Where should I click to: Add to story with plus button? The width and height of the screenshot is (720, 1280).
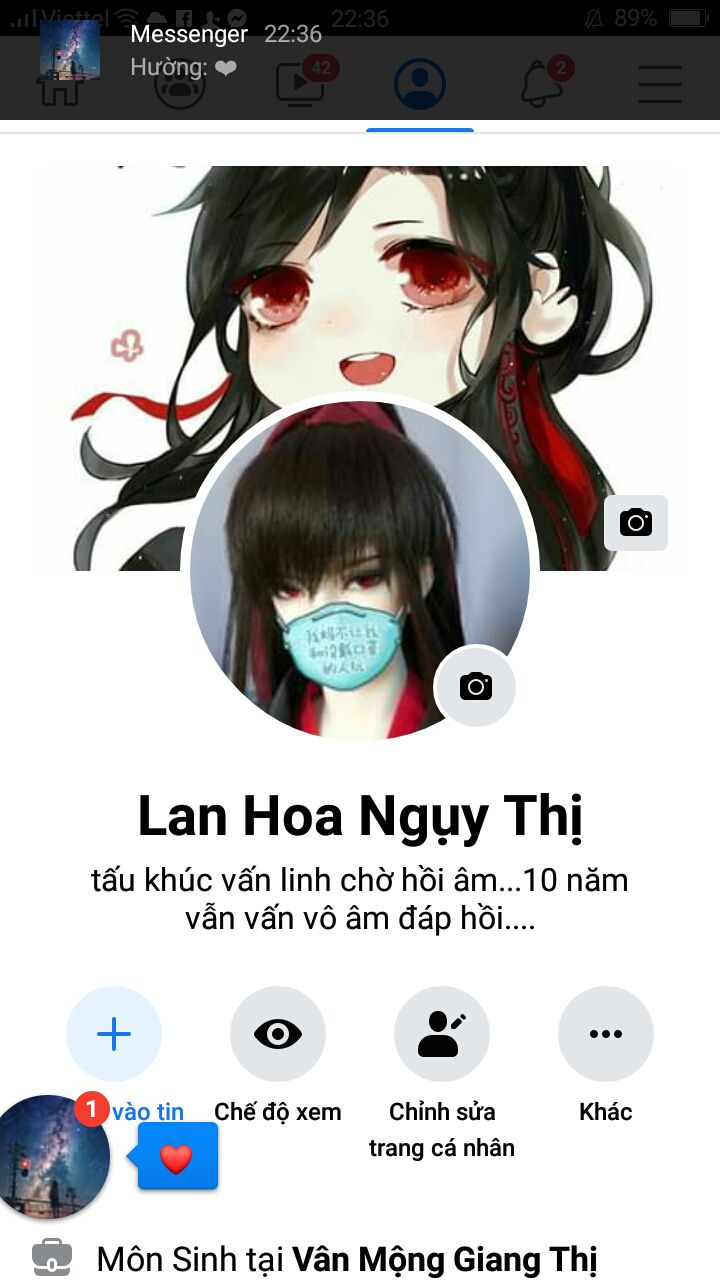coord(114,1034)
